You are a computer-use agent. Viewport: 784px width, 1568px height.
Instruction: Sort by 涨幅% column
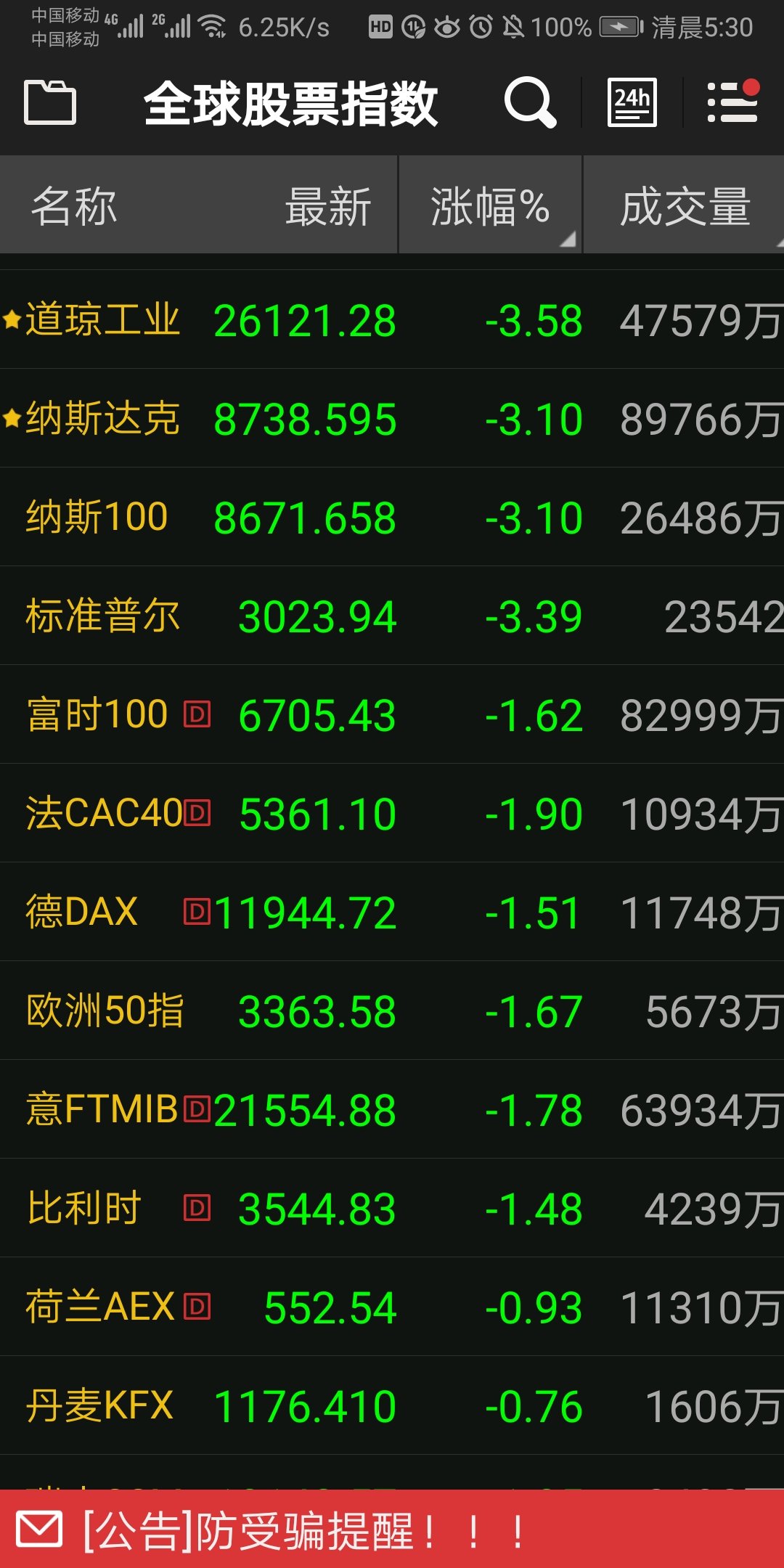(491, 206)
